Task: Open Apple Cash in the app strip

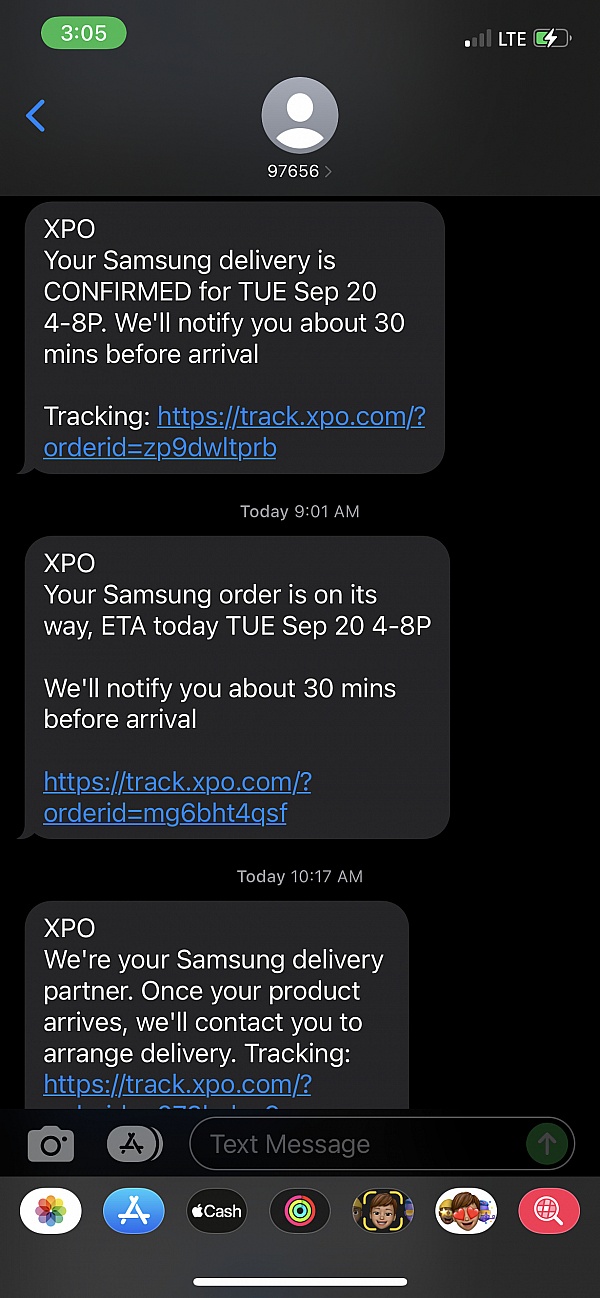Action: click(216, 1212)
